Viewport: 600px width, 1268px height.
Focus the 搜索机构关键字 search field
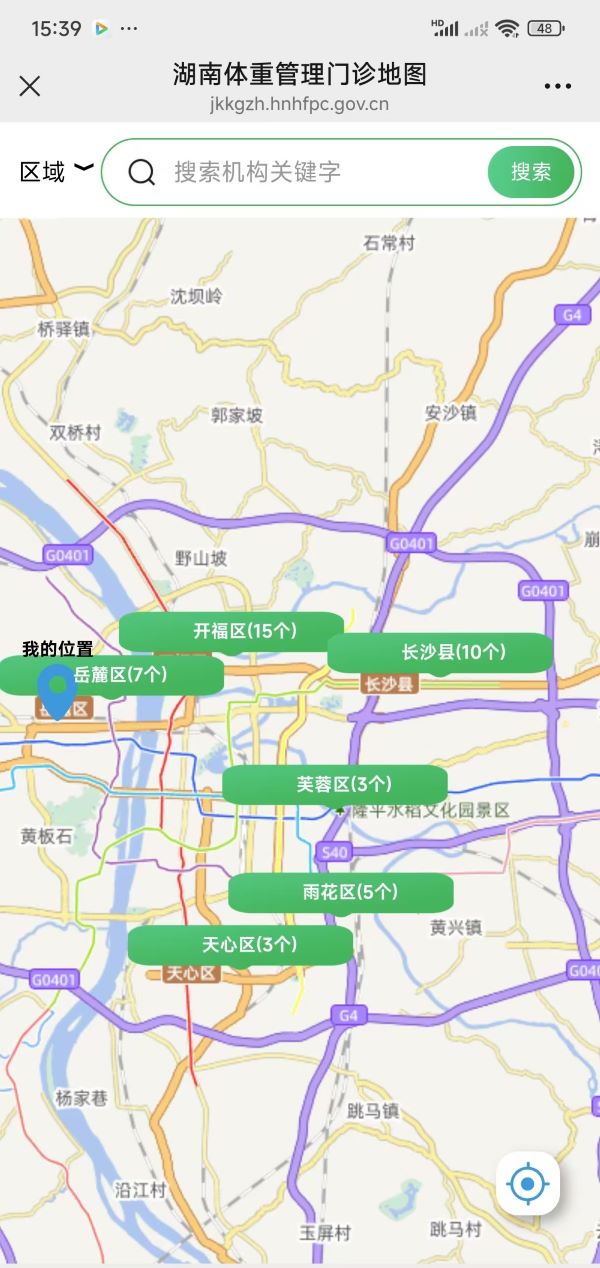point(320,172)
